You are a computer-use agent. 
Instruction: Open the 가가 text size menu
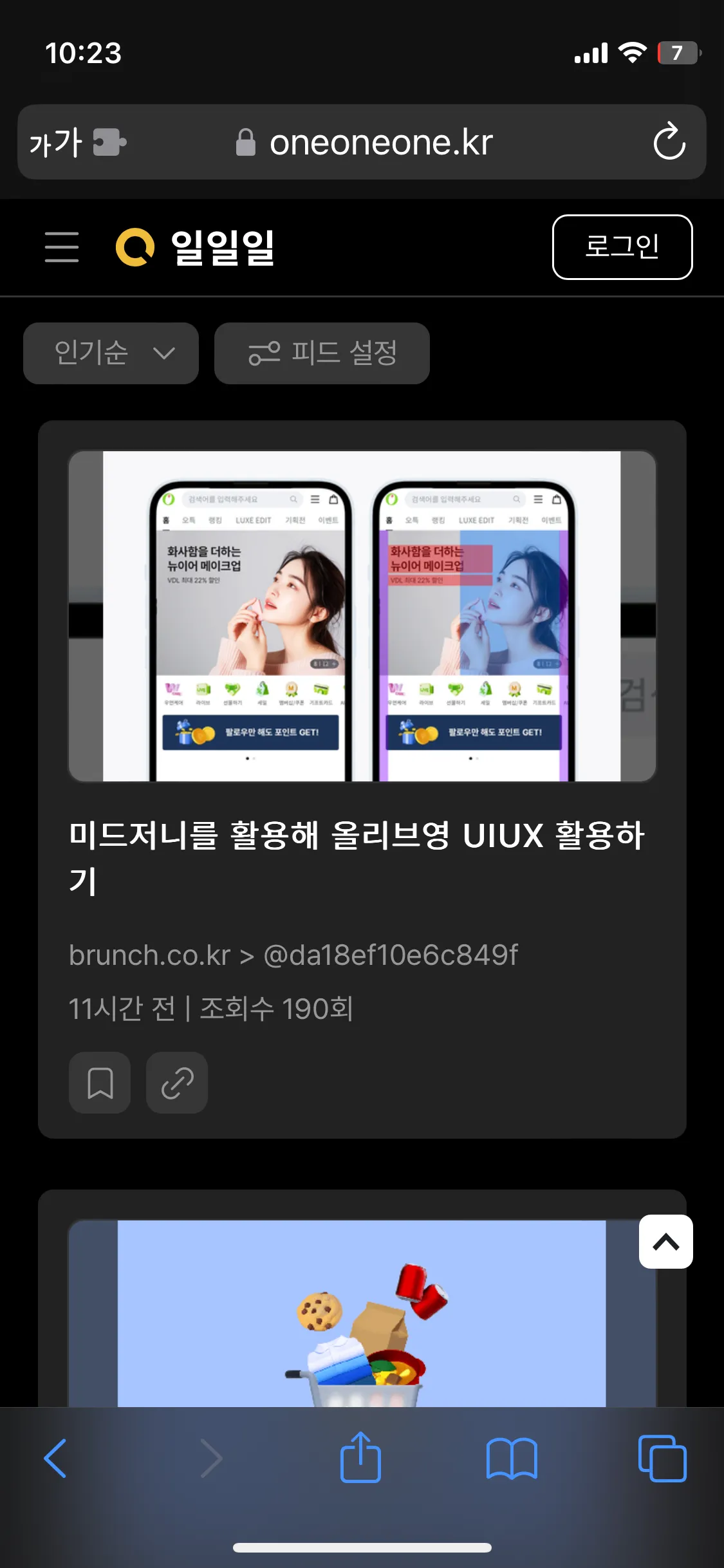point(56,142)
